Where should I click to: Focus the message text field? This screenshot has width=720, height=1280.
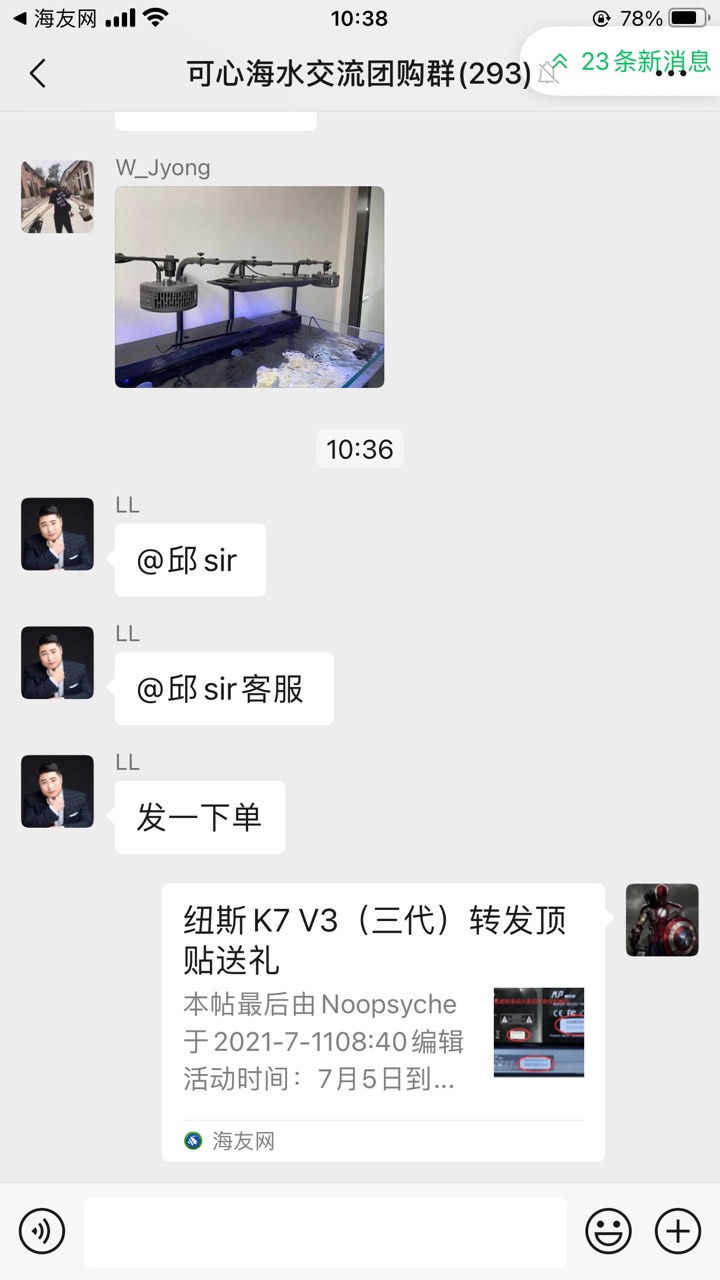click(324, 1232)
